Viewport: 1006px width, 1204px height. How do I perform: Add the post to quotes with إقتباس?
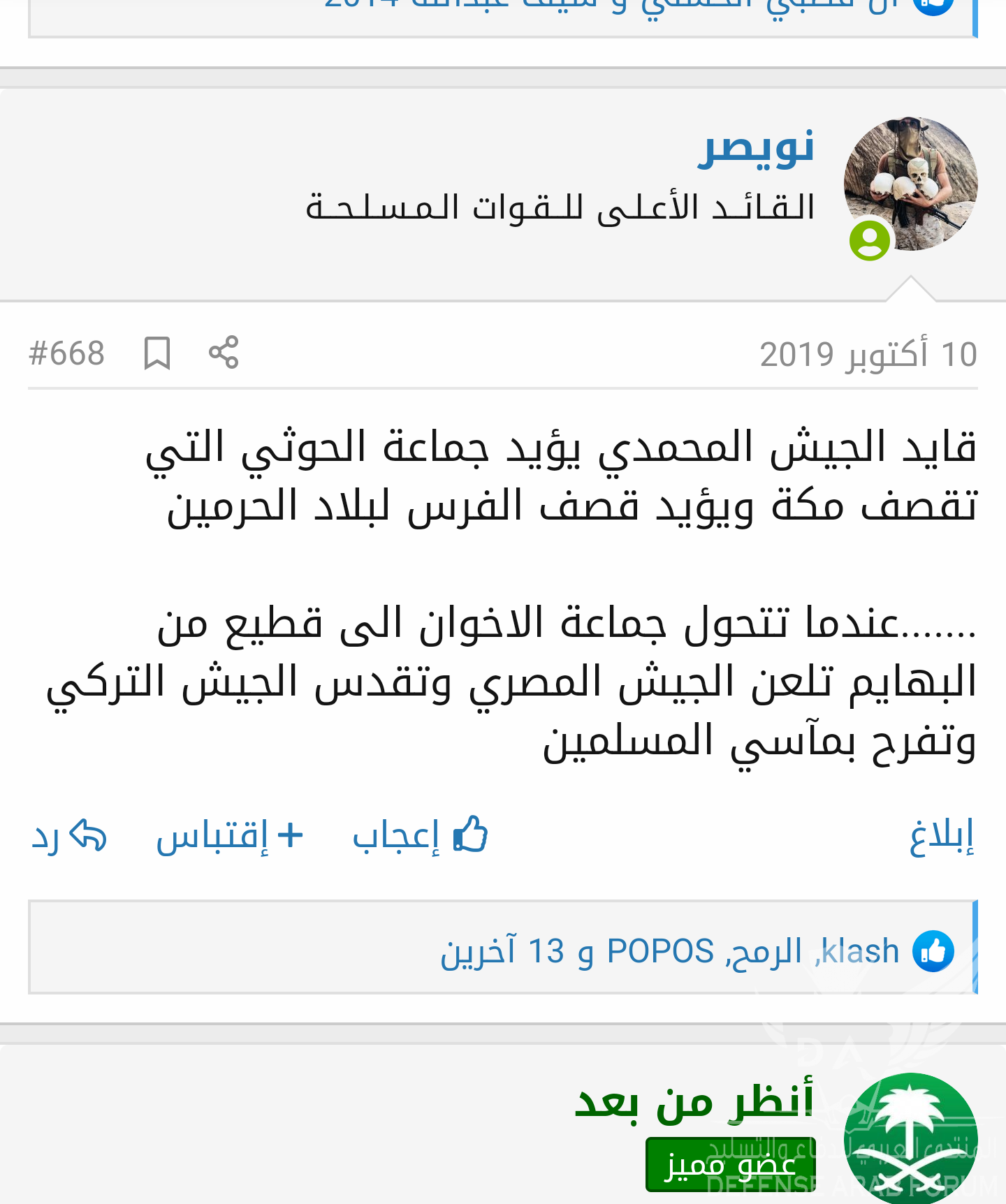pyautogui.click(x=229, y=836)
